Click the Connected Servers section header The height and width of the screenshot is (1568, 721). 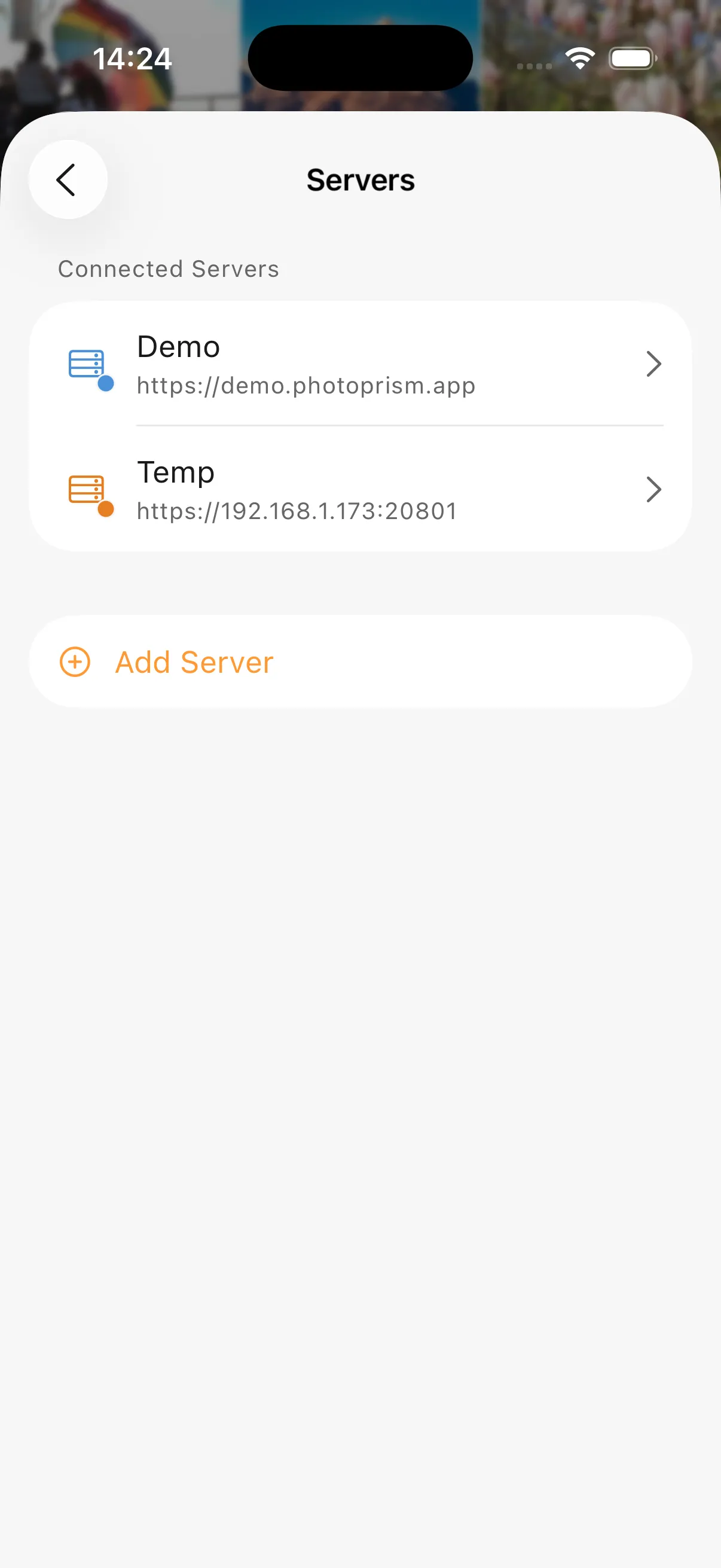pos(169,269)
